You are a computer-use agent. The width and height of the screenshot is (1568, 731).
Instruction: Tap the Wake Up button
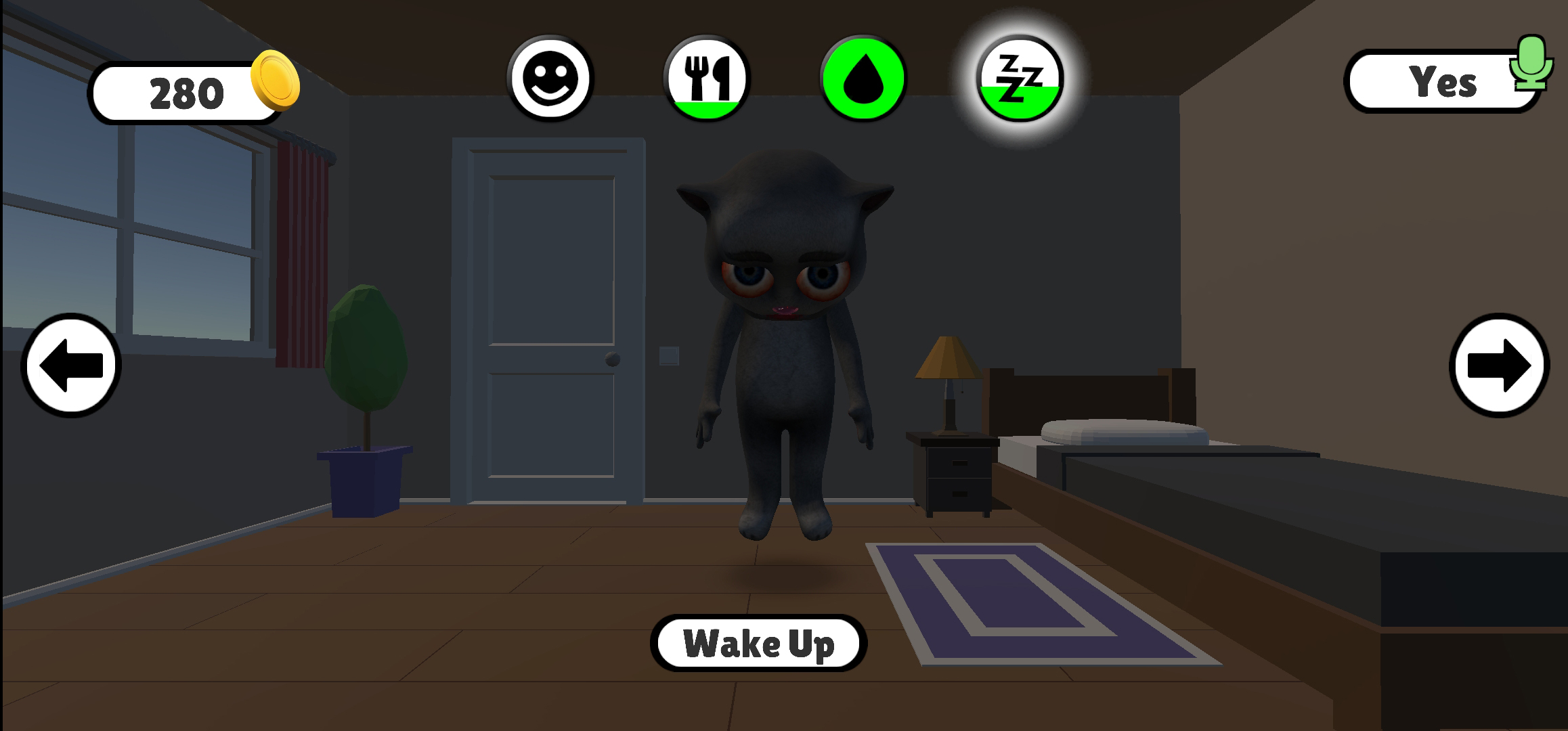(758, 643)
